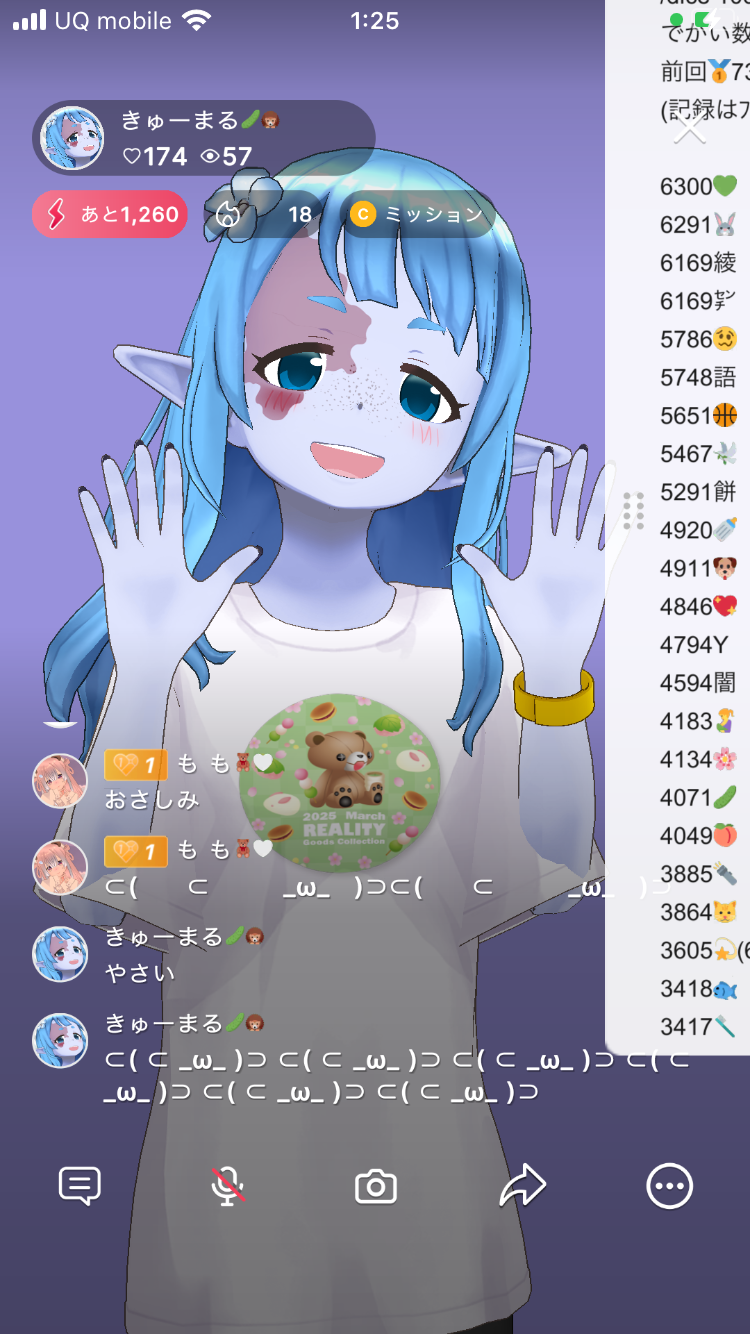
Task: Tap the ranking panel drag handle
Action: pos(632,511)
